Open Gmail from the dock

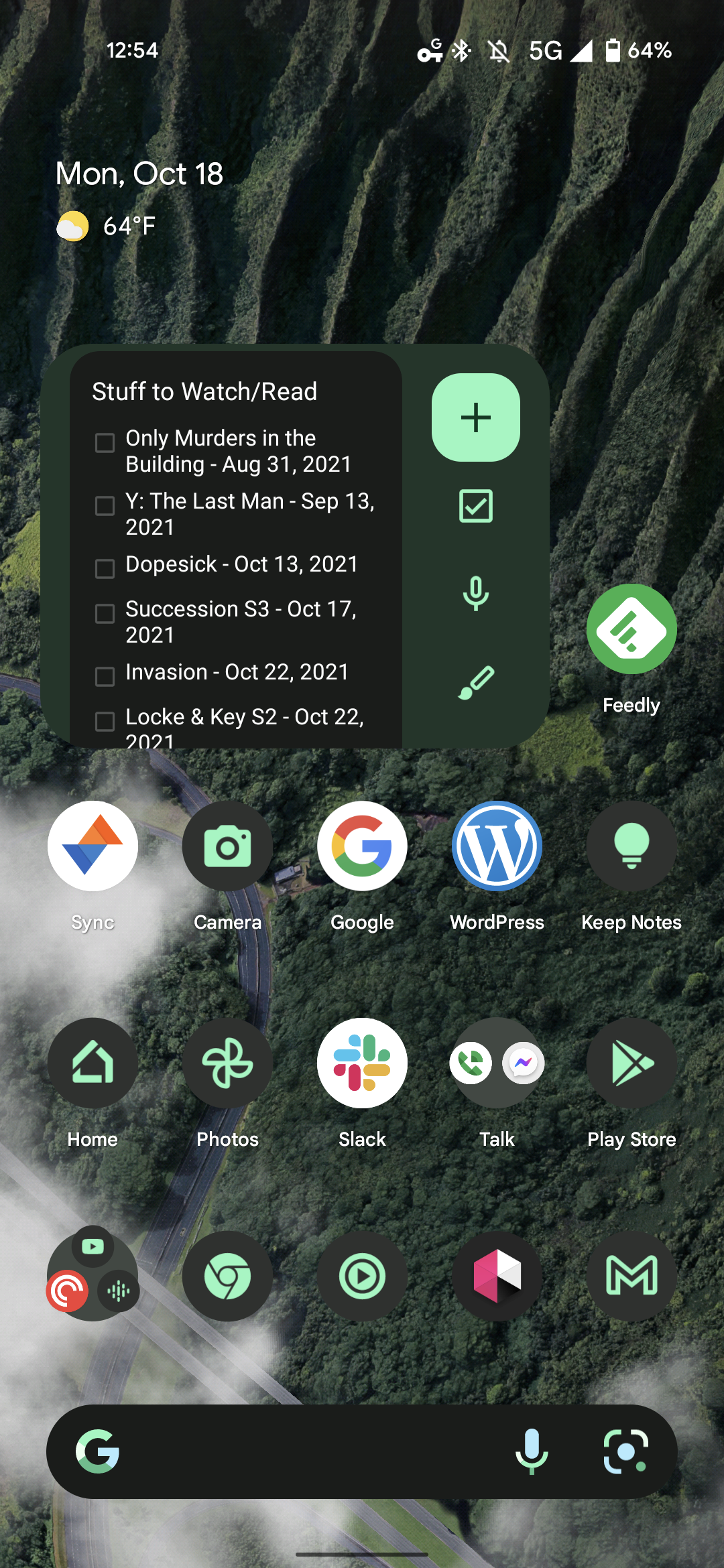(631, 1276)
